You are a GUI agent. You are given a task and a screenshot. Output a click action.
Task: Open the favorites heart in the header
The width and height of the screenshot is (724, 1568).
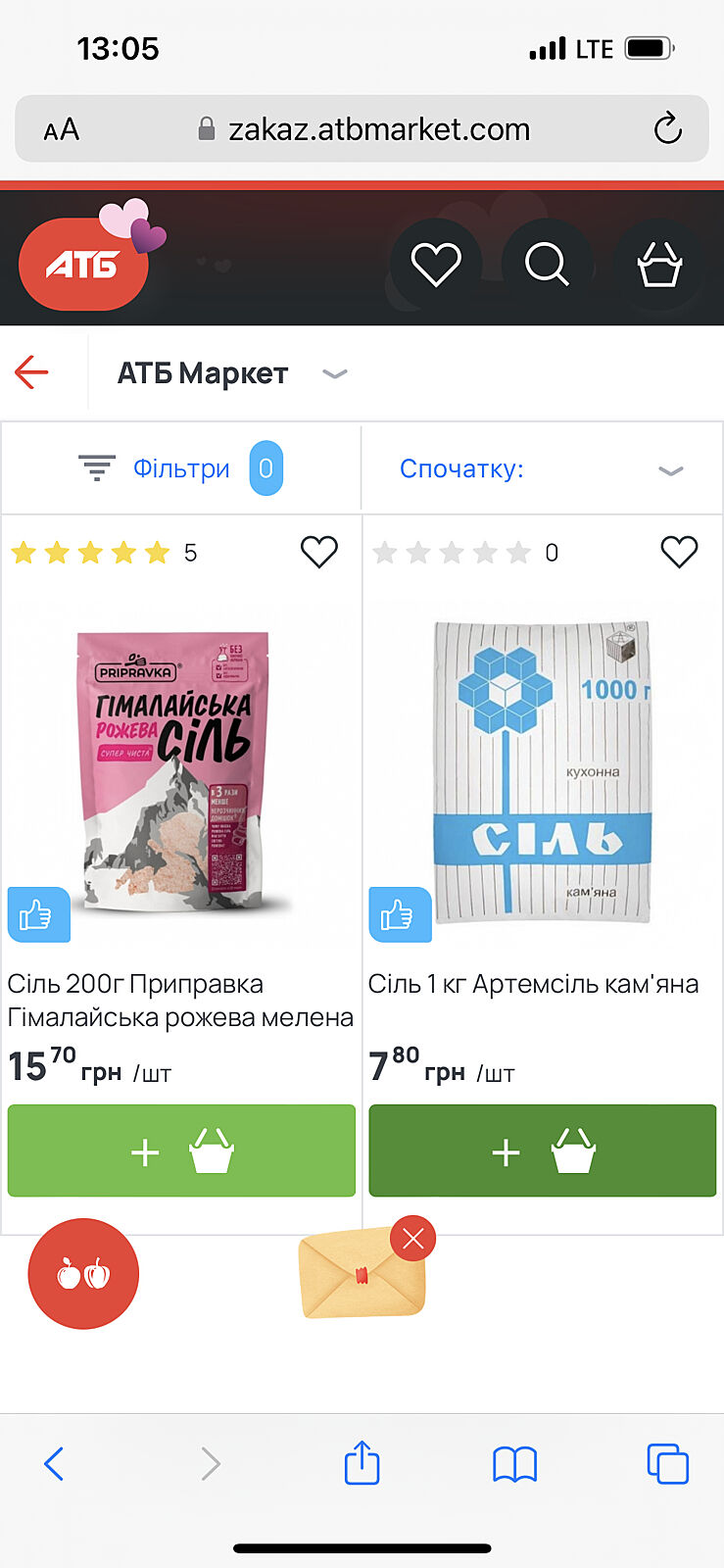click(x=435, y=264)
